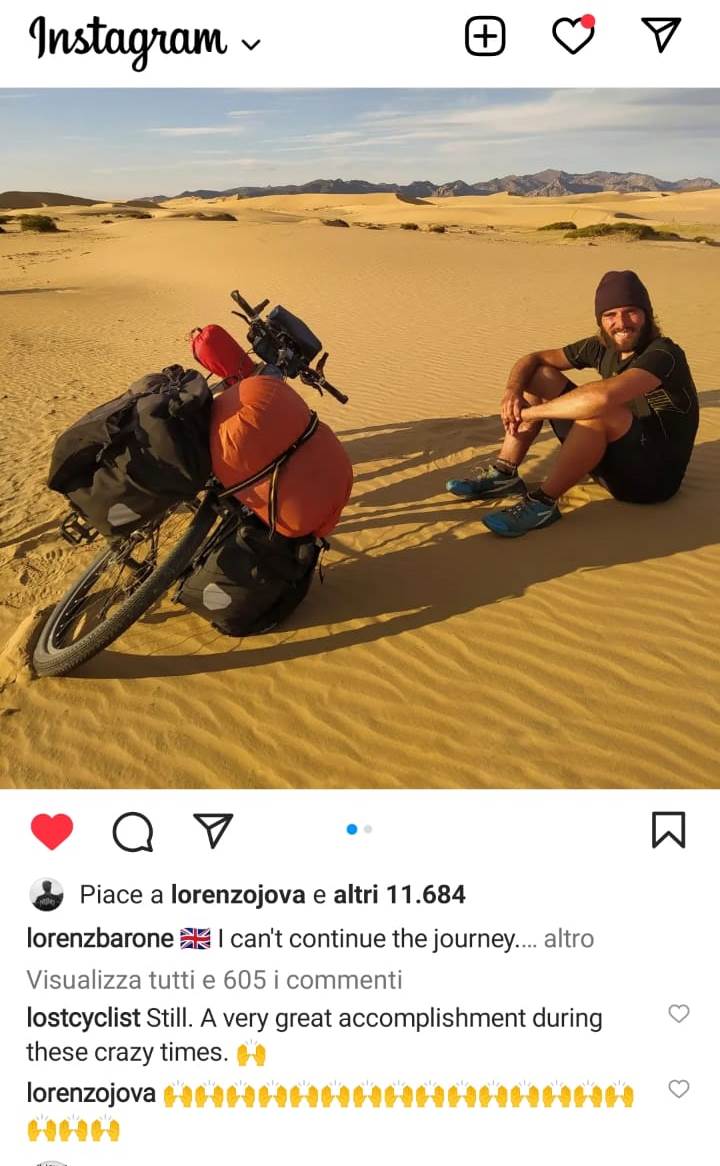The image size is (720, 1166).
Task: Like lorenzojova's clapping hands comment
Action: click(x=679, y=1089)
